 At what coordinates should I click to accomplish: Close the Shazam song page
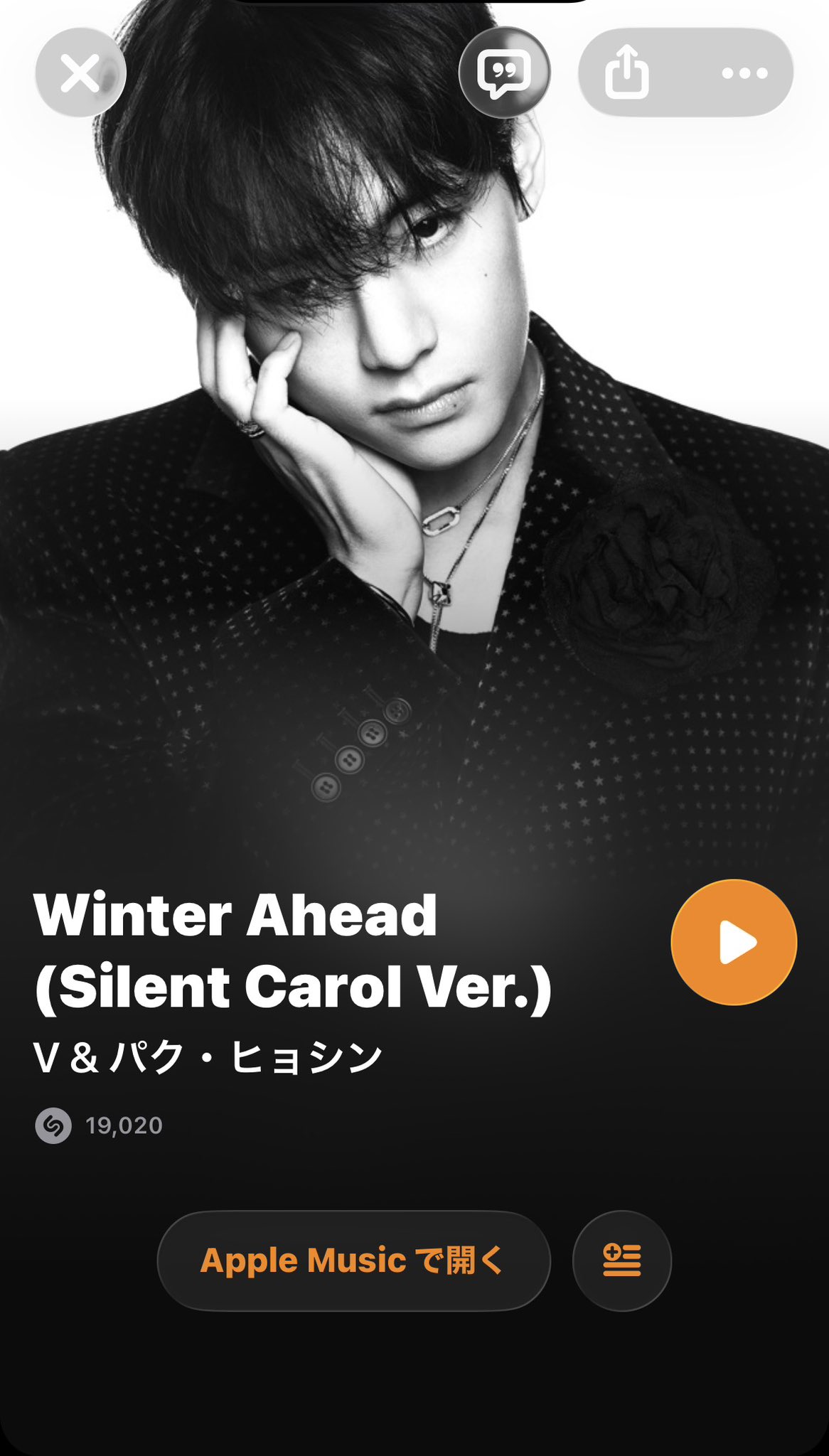click(x=80, y=73)
